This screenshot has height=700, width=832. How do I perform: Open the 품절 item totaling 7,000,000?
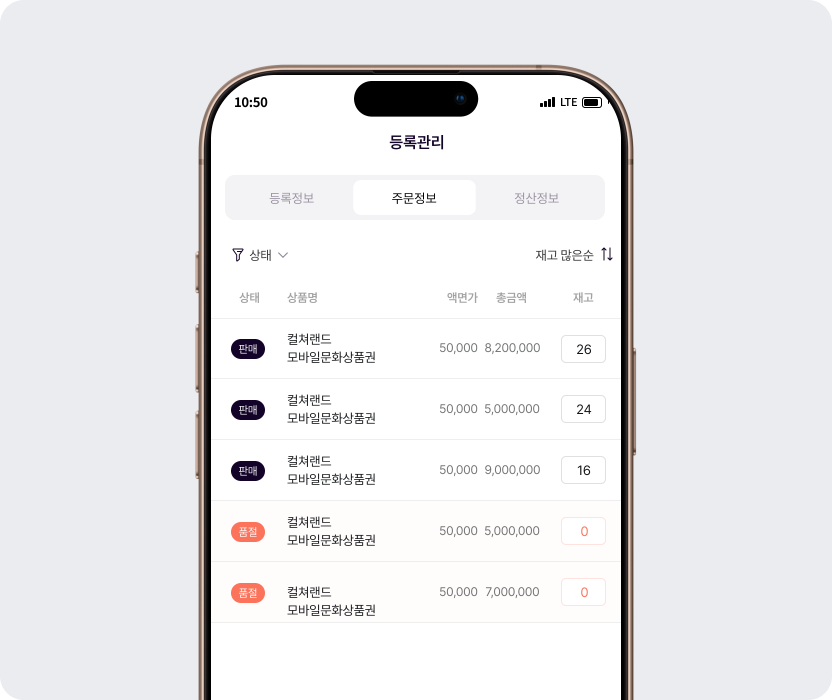331,592
